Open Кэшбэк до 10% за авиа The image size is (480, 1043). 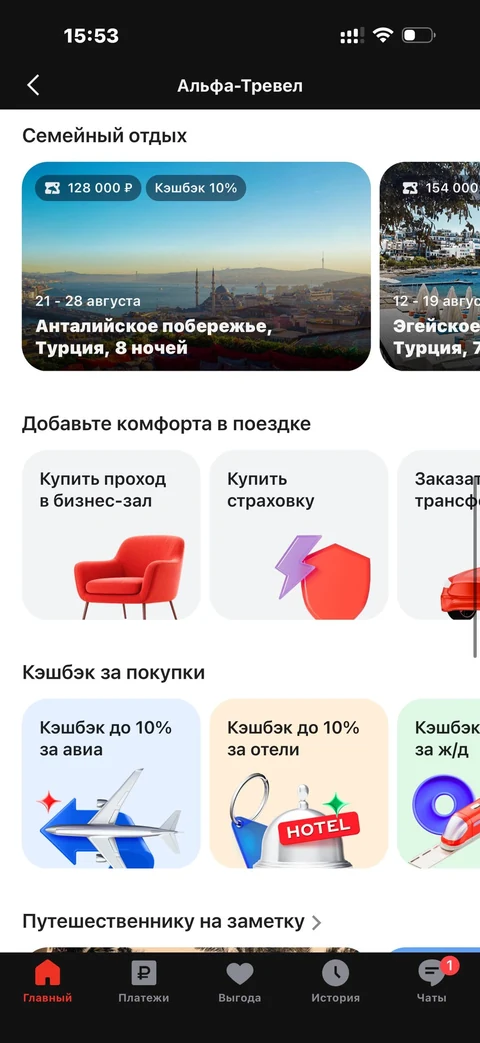click(x=111, y=784)
